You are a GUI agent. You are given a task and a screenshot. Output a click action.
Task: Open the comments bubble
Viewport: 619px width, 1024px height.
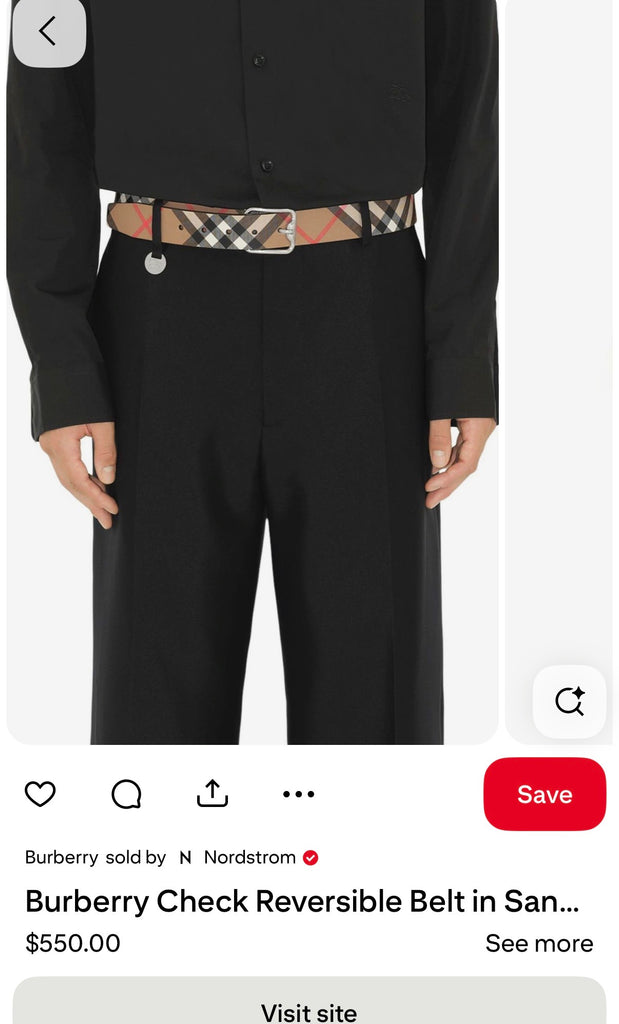pyautogui.click(x=126, y=794)
